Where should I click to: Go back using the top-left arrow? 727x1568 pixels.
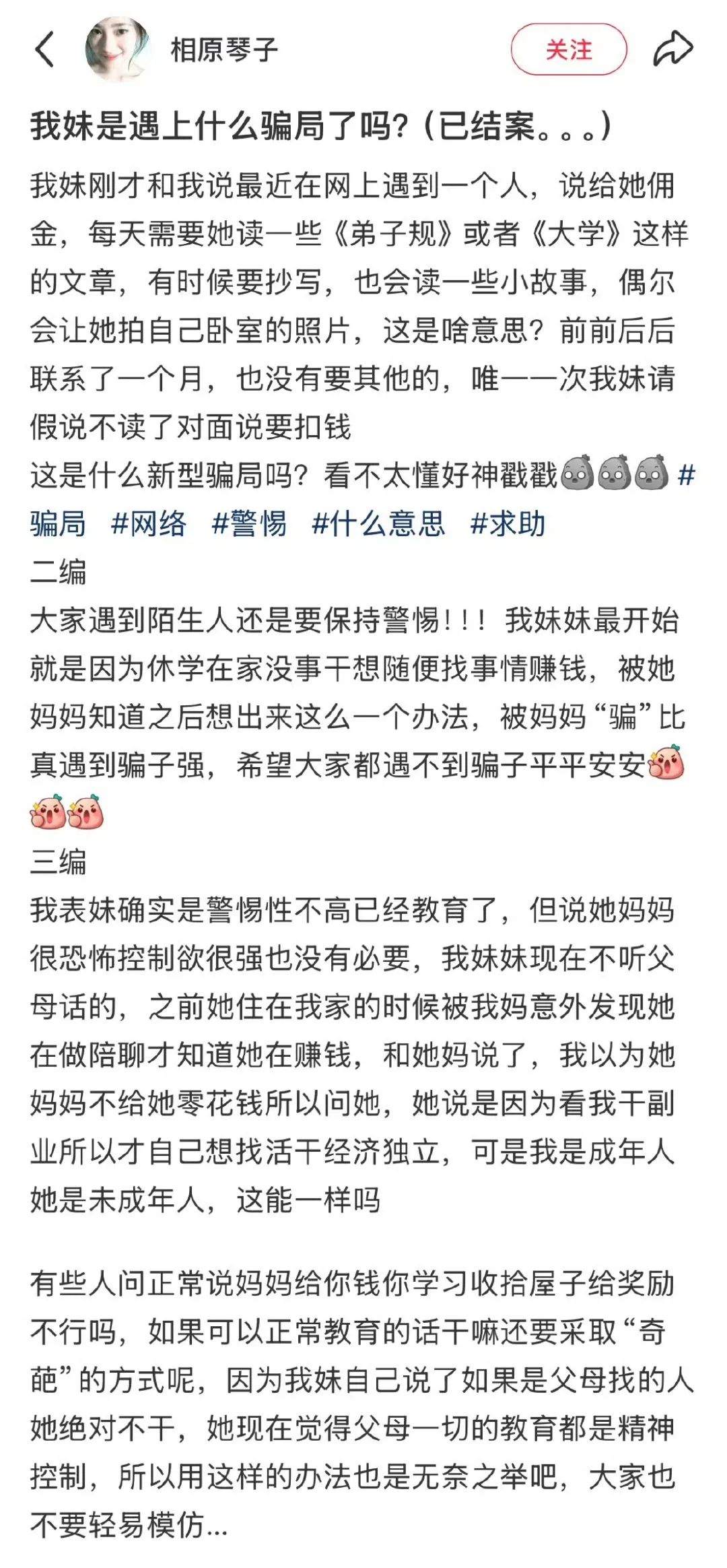click(x=44, y=50)
